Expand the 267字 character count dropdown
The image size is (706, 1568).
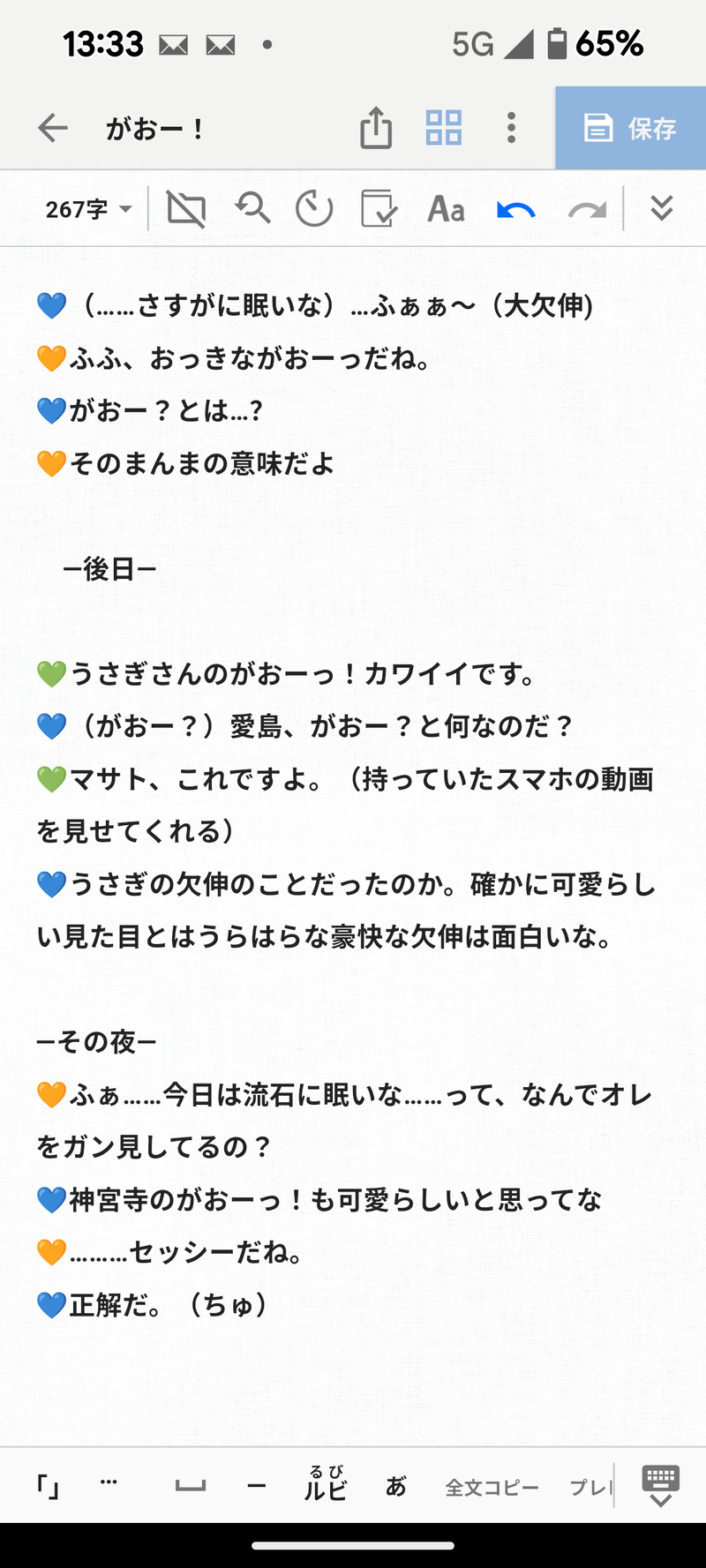point(88,210)
